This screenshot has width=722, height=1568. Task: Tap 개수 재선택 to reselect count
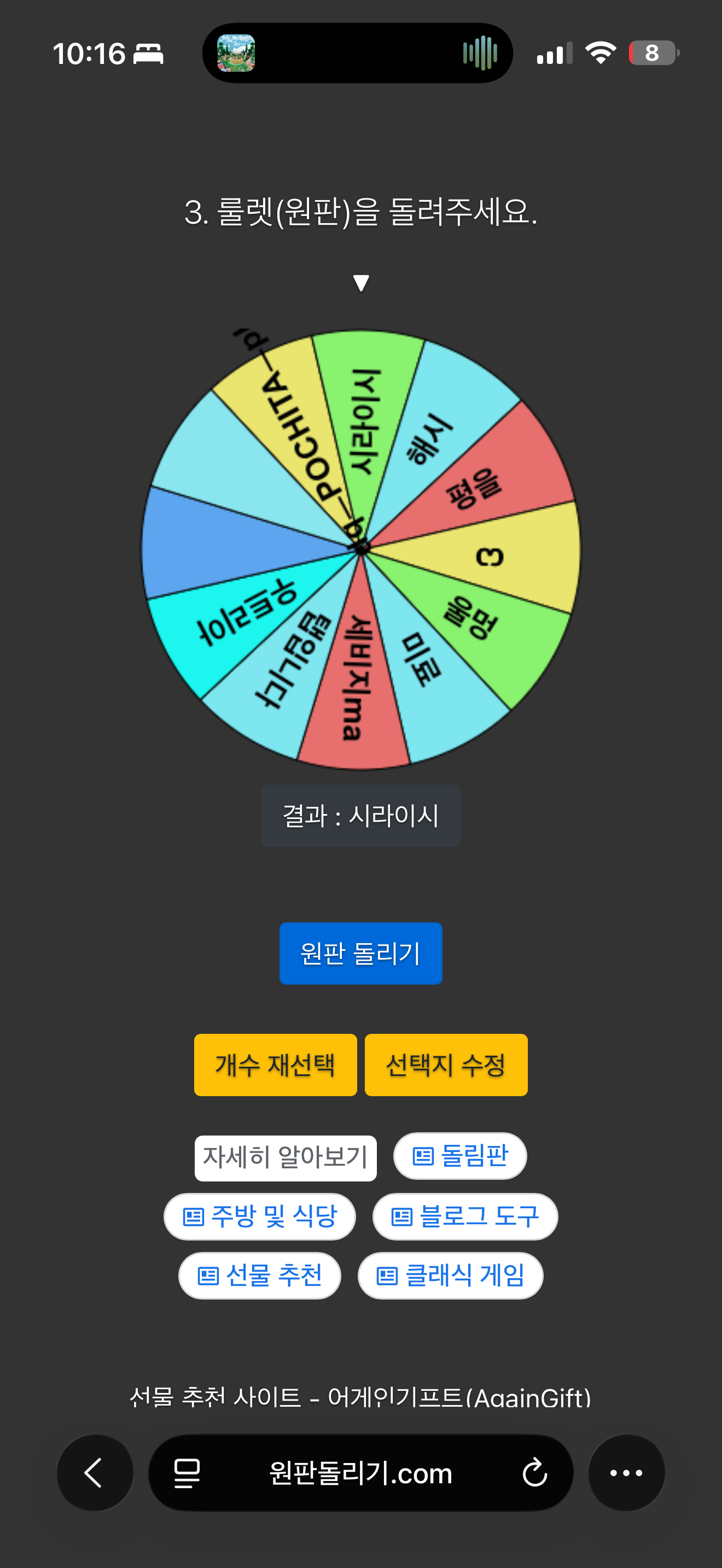[x=275, y=1064]
